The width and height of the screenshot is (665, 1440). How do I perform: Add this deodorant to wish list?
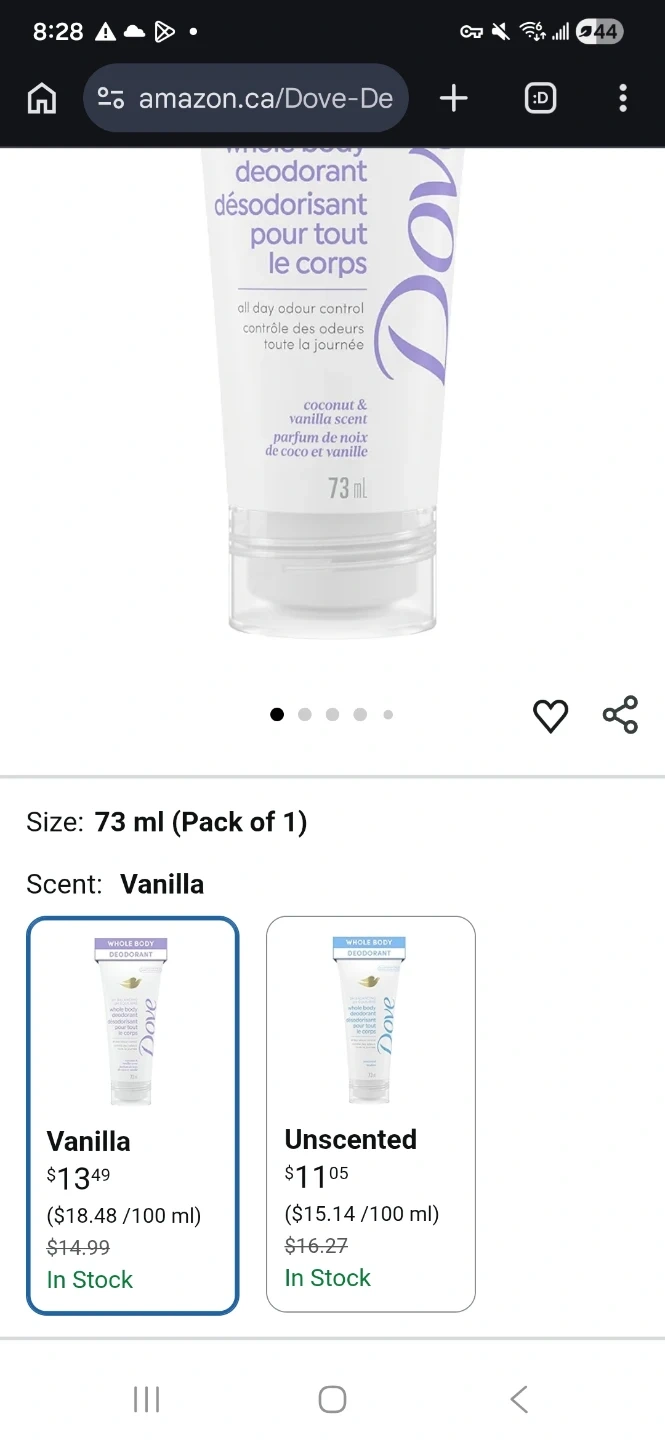[550, 716]
